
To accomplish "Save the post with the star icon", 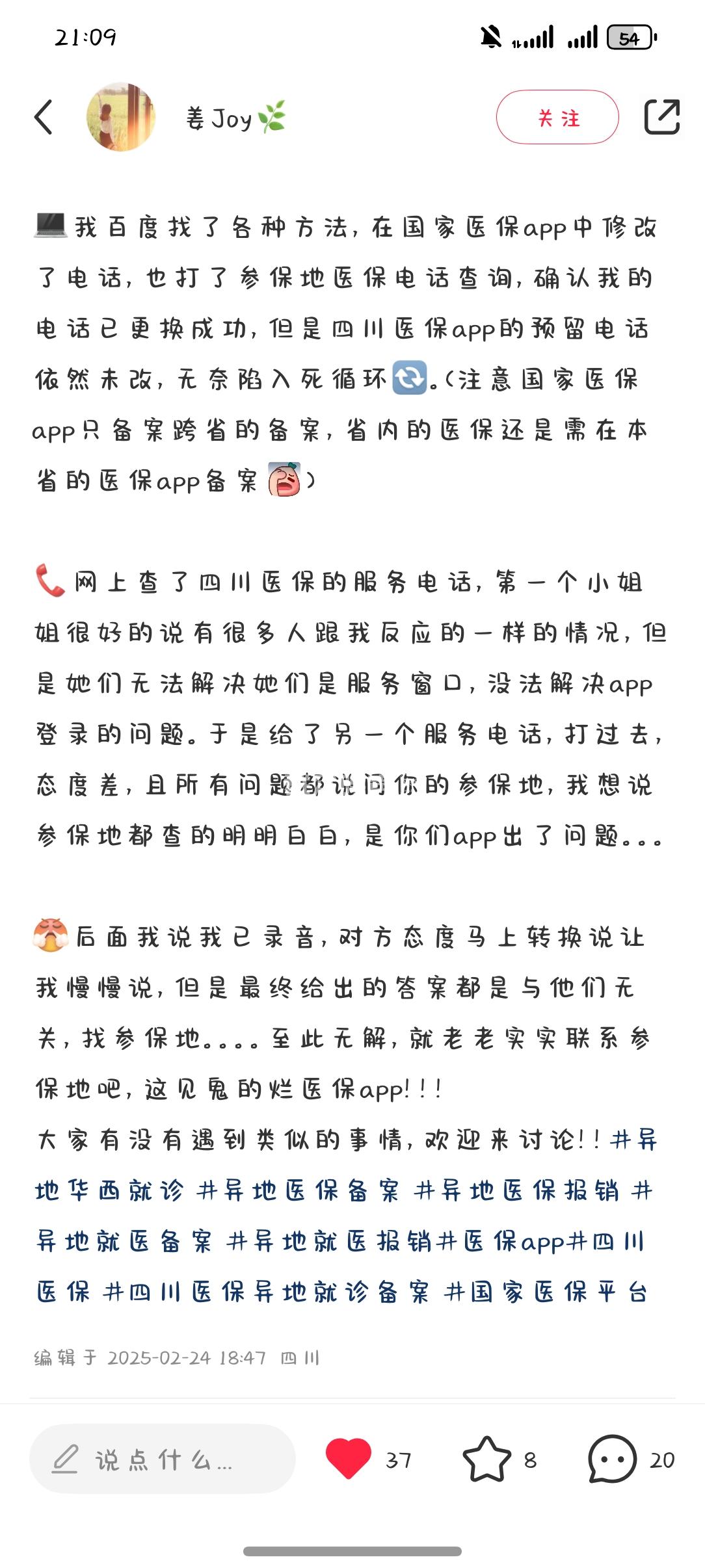I will 487,1459.
